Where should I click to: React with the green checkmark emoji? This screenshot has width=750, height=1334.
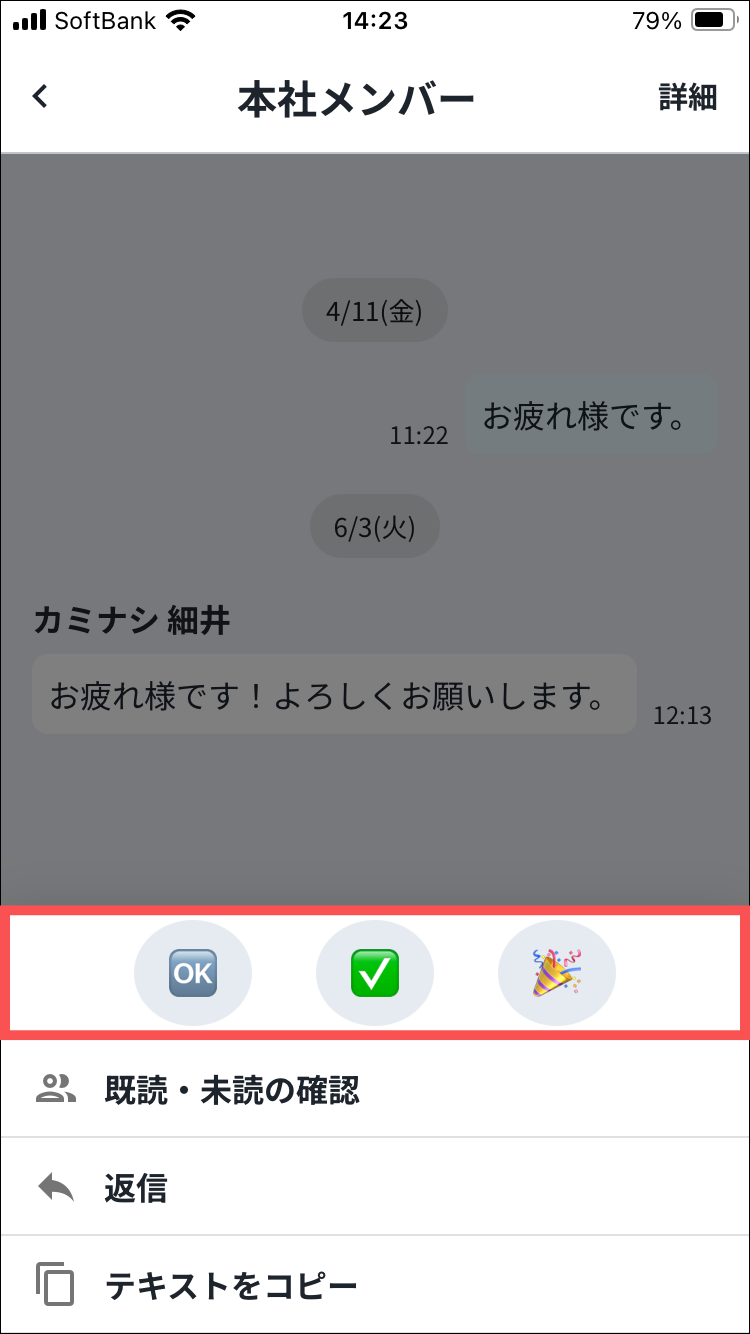[x=375, y=974]
